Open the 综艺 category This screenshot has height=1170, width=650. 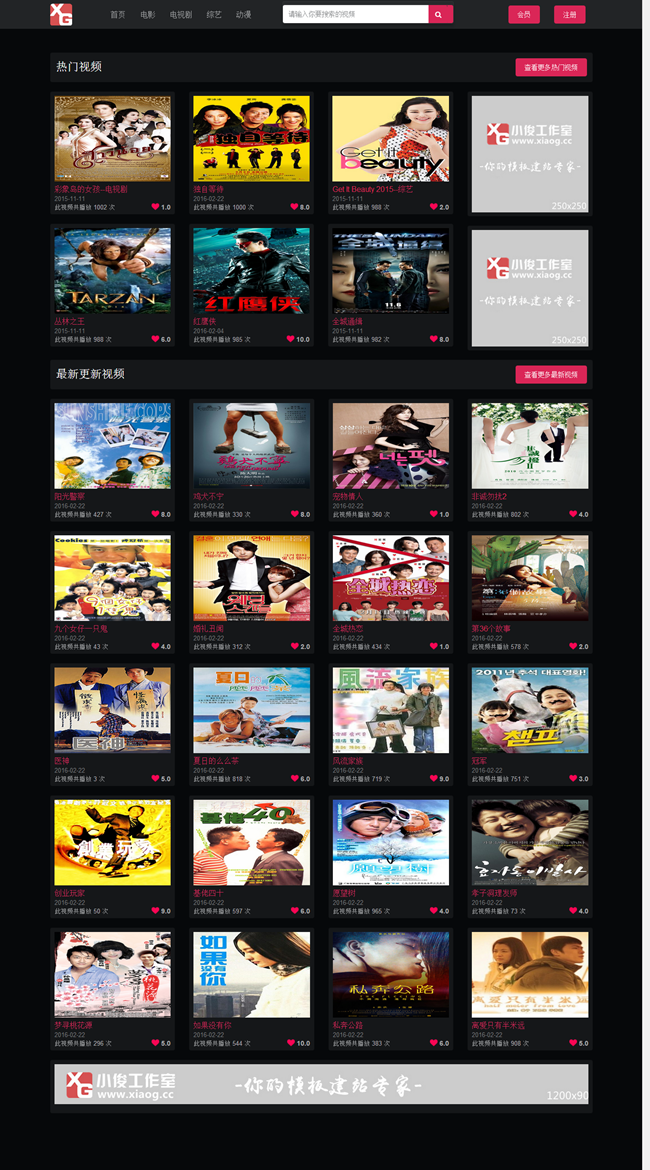[x=214, y=15]
